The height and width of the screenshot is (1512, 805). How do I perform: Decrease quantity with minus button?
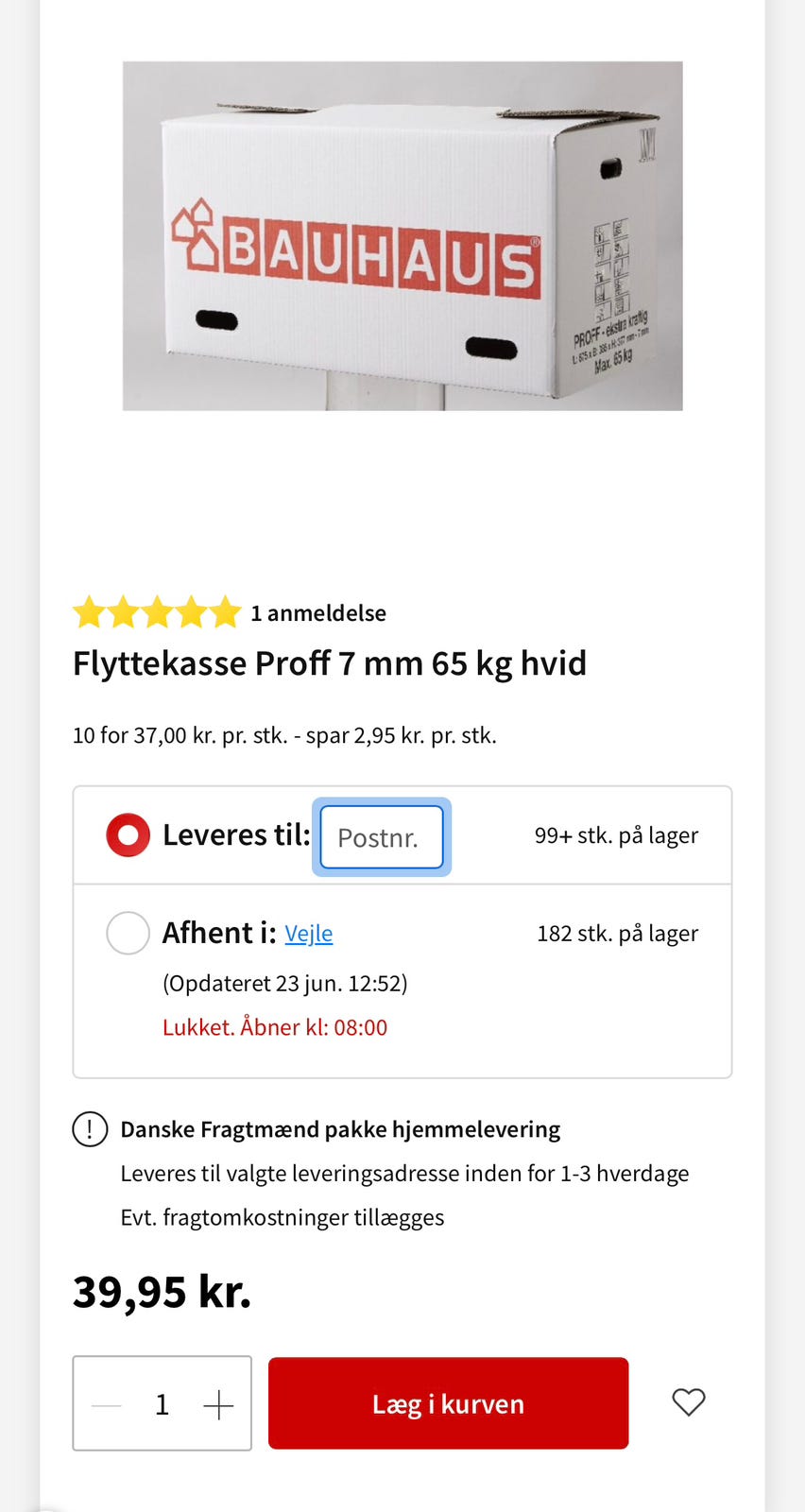click(x=107, y=1405)
